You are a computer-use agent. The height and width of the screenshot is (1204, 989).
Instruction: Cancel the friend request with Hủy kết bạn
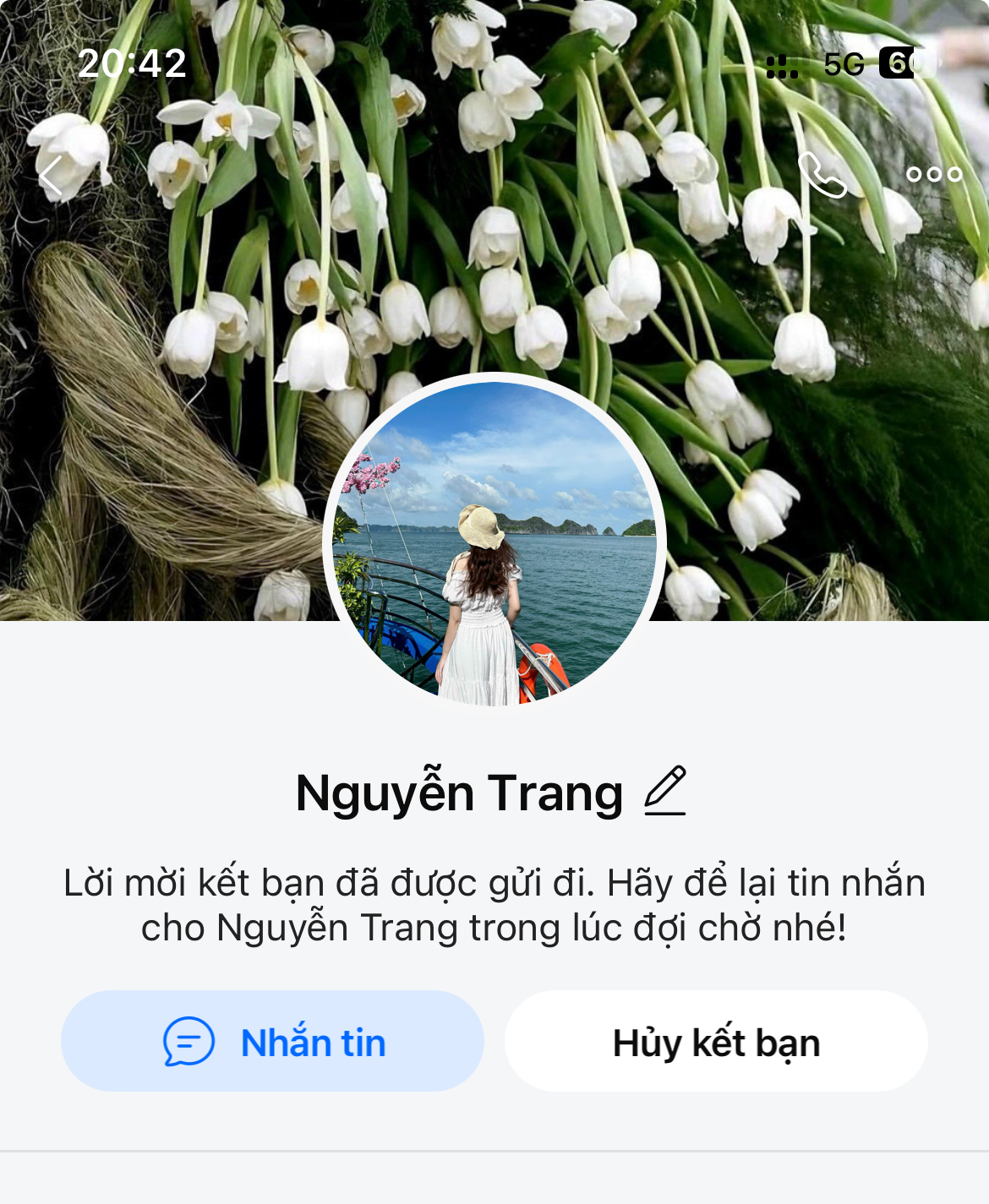tap(716, 1041)
